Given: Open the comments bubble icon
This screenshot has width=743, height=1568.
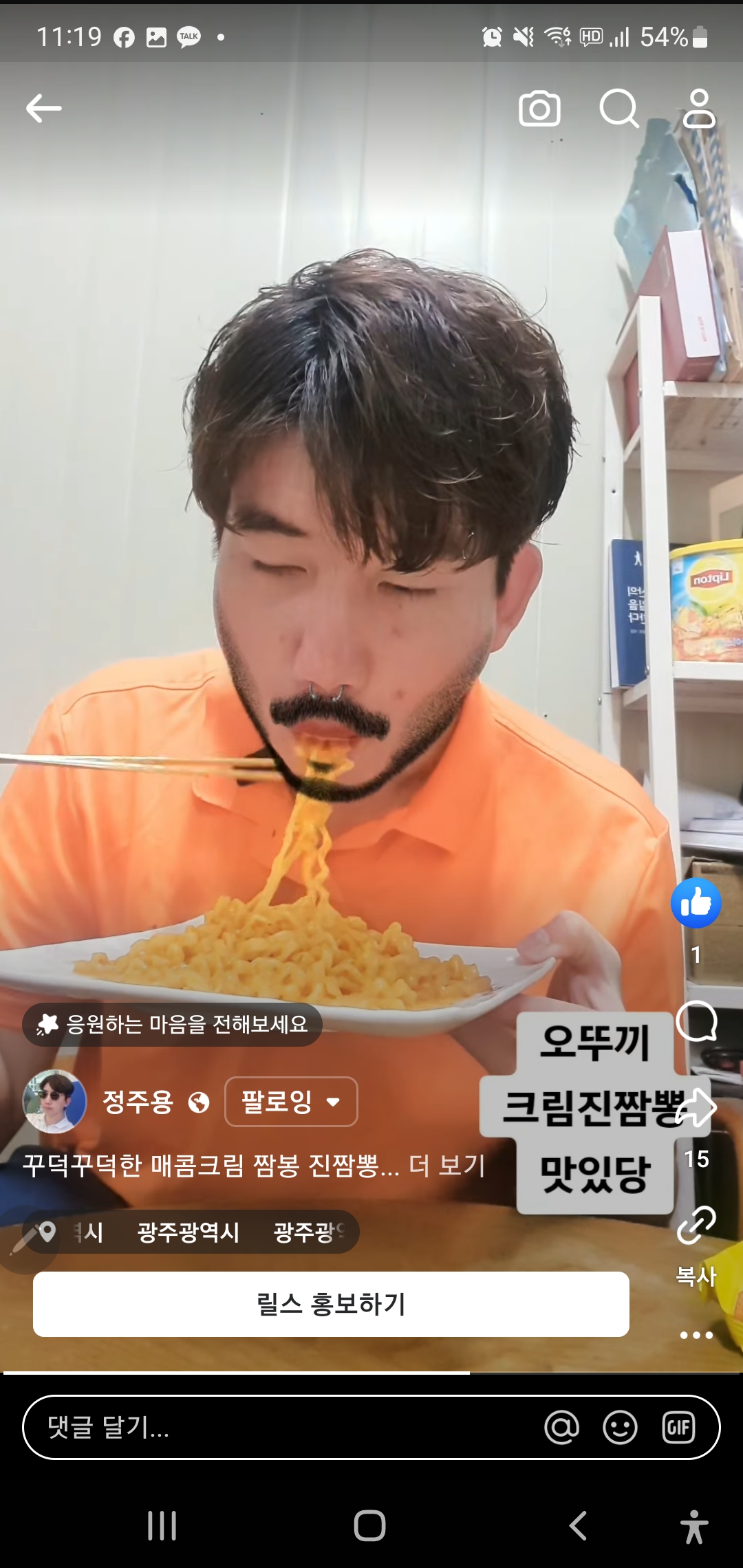Looking at the screenshot, I should 696,1022.
